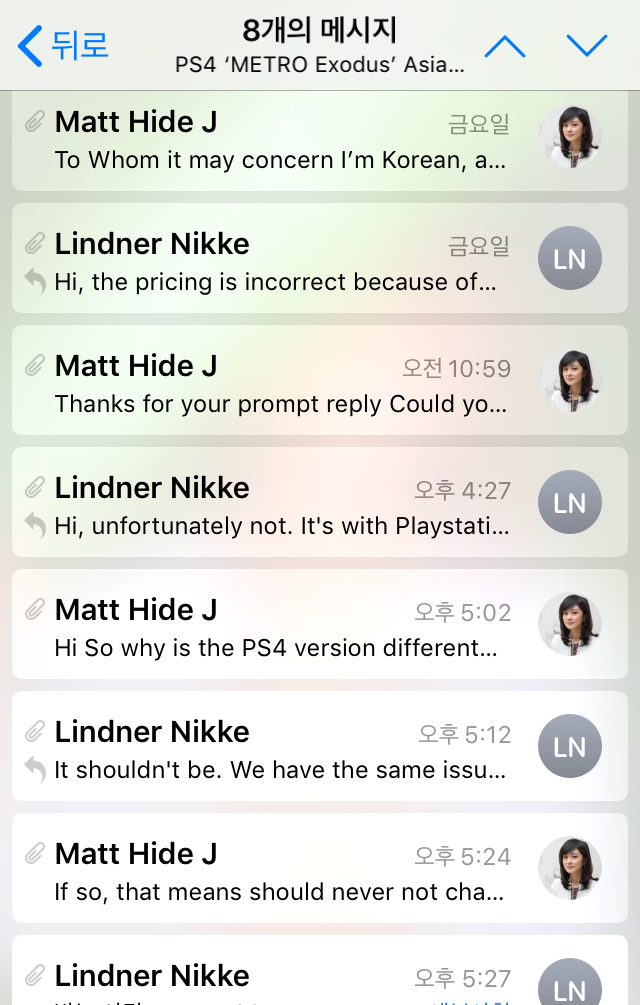
Task: Open Lindner Nikke's message from 오후 5:27
Action: (280, 975)
